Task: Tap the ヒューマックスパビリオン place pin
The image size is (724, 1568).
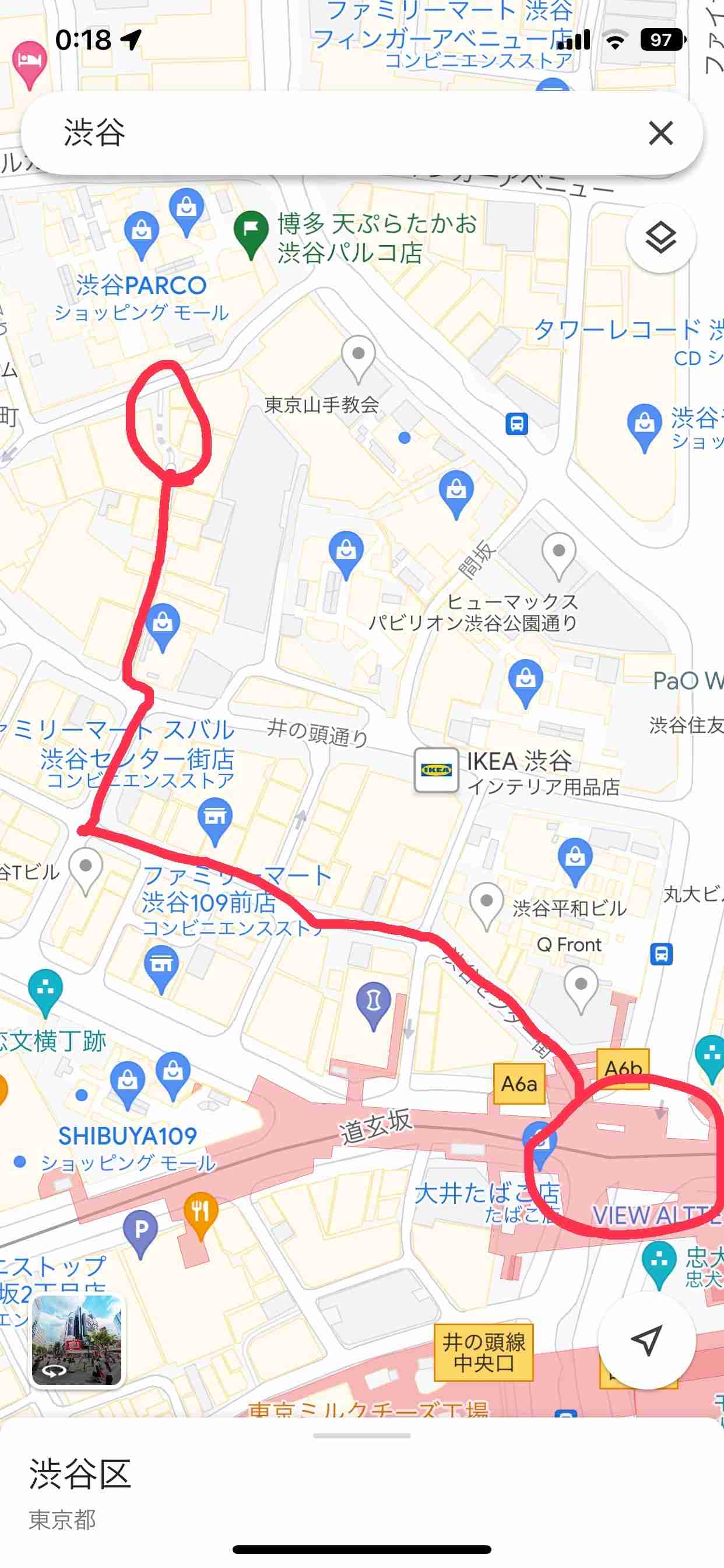Action: 558,555
